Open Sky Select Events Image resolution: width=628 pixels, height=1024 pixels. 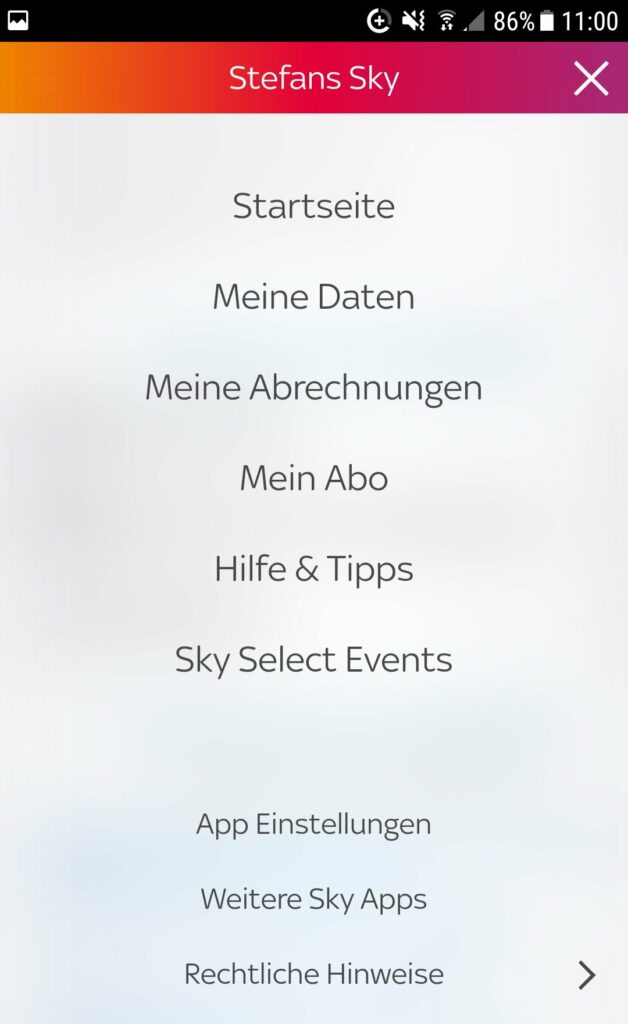point(313,660)
